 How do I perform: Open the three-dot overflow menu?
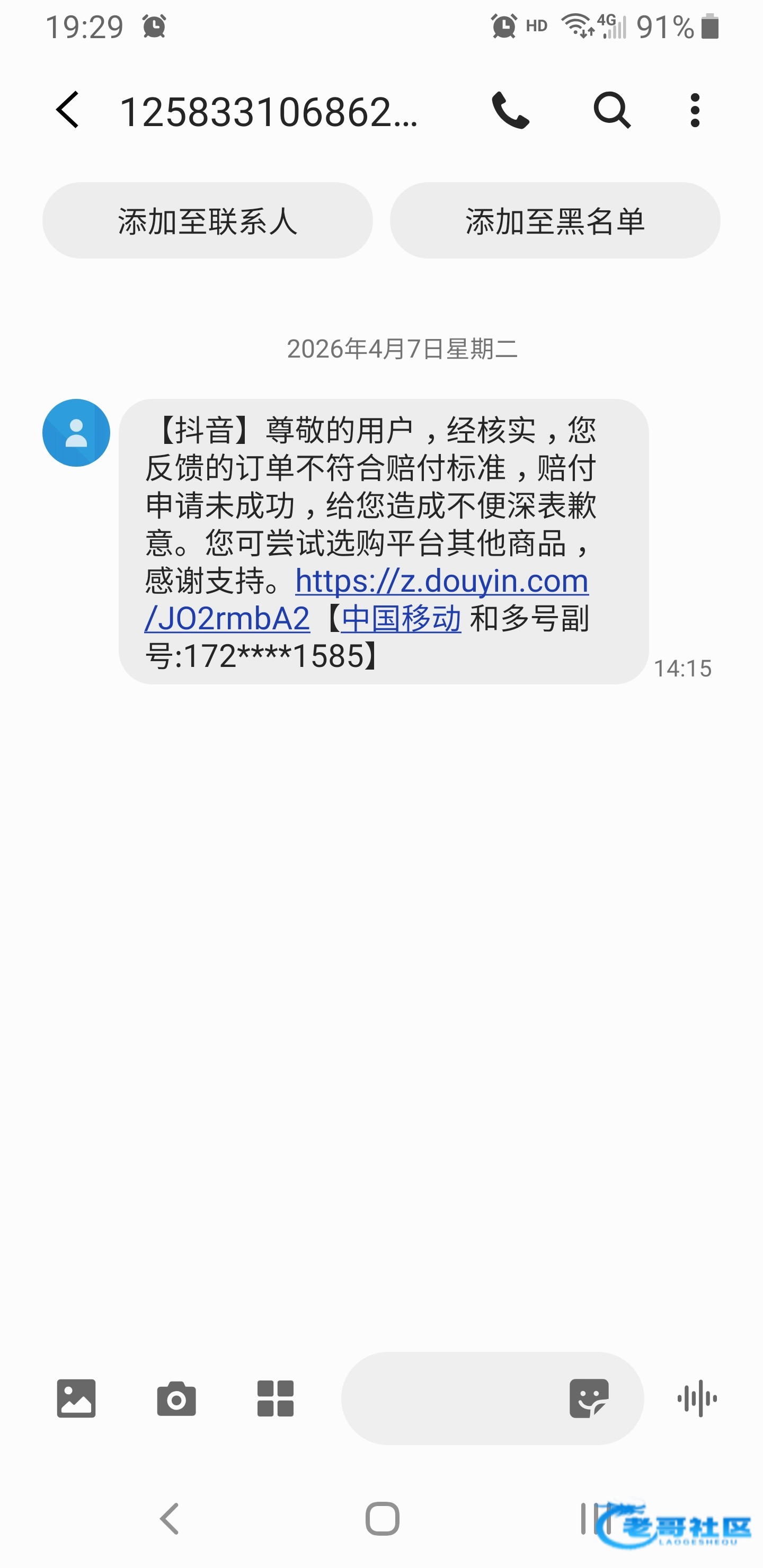point(695,110)
